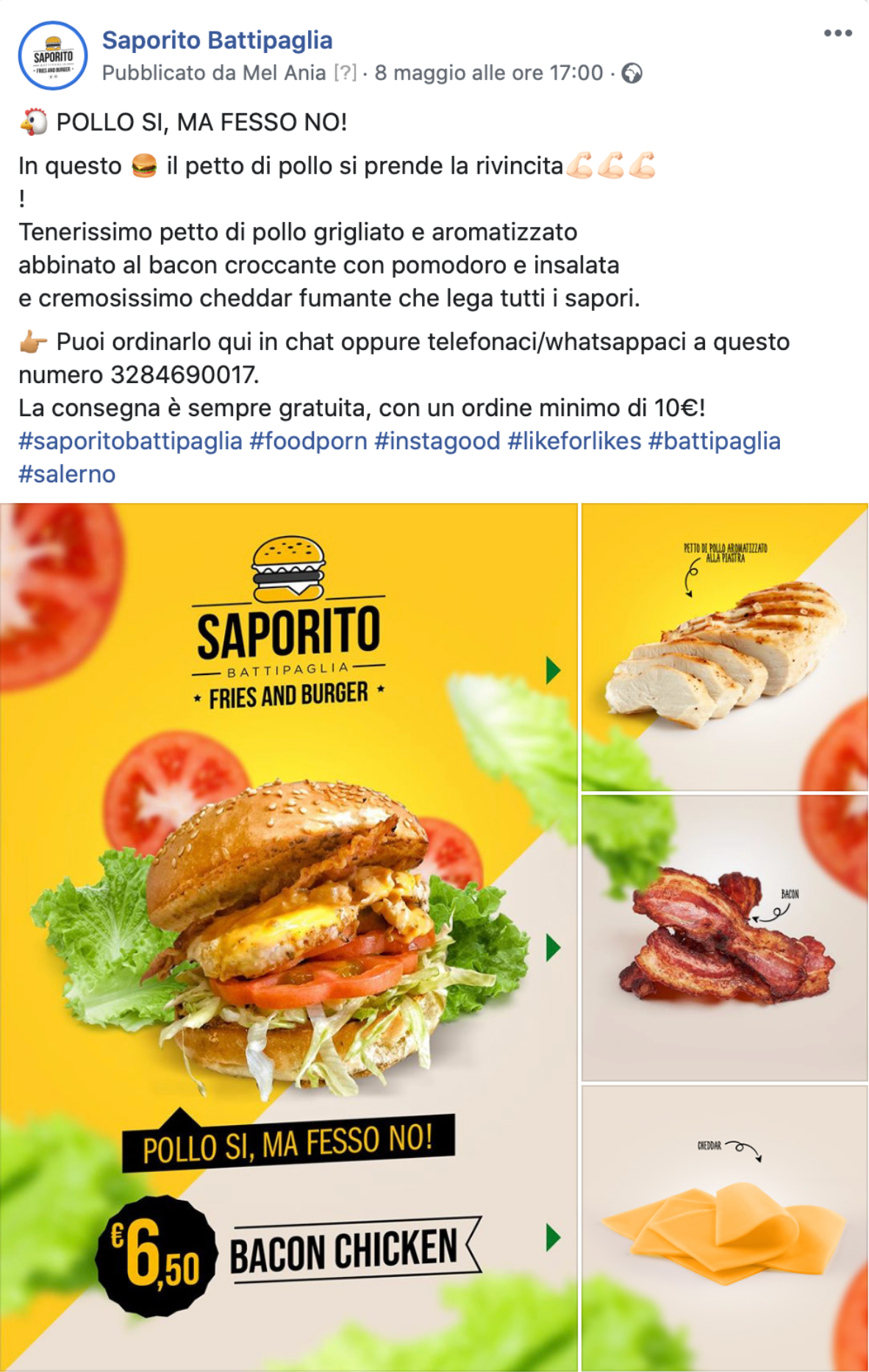Follow the #instagood hashtag link
The height and width of the screenshot is (1372, 869).
point(437,441)
